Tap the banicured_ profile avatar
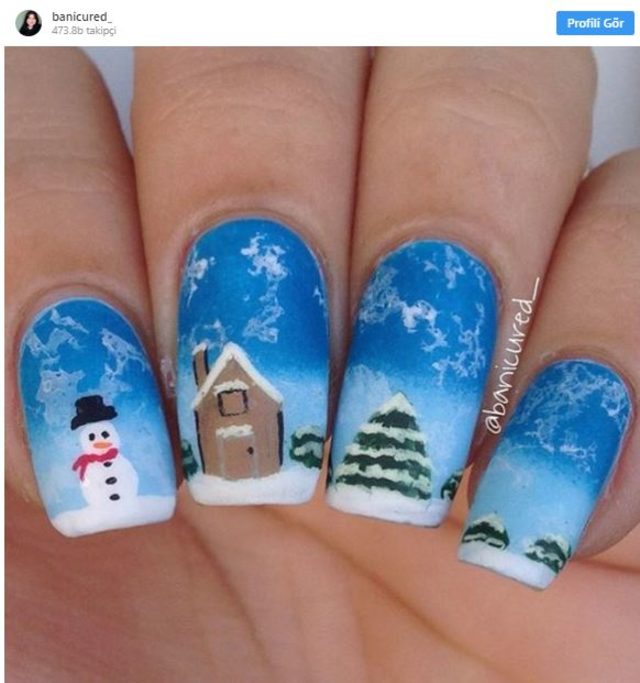Screen dimensions: 640x683 tap(29, 23)
